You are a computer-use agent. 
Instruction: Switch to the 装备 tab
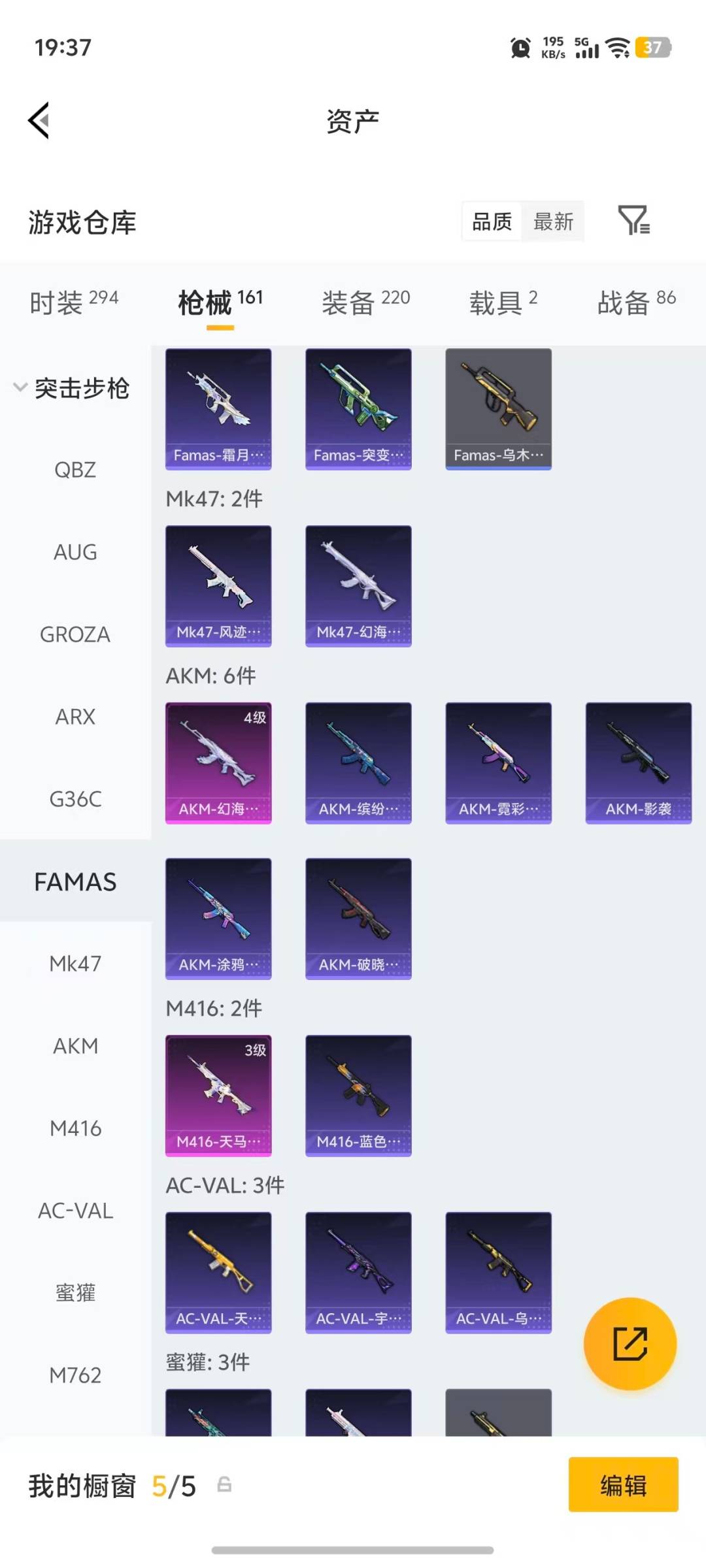click(365, 302)
